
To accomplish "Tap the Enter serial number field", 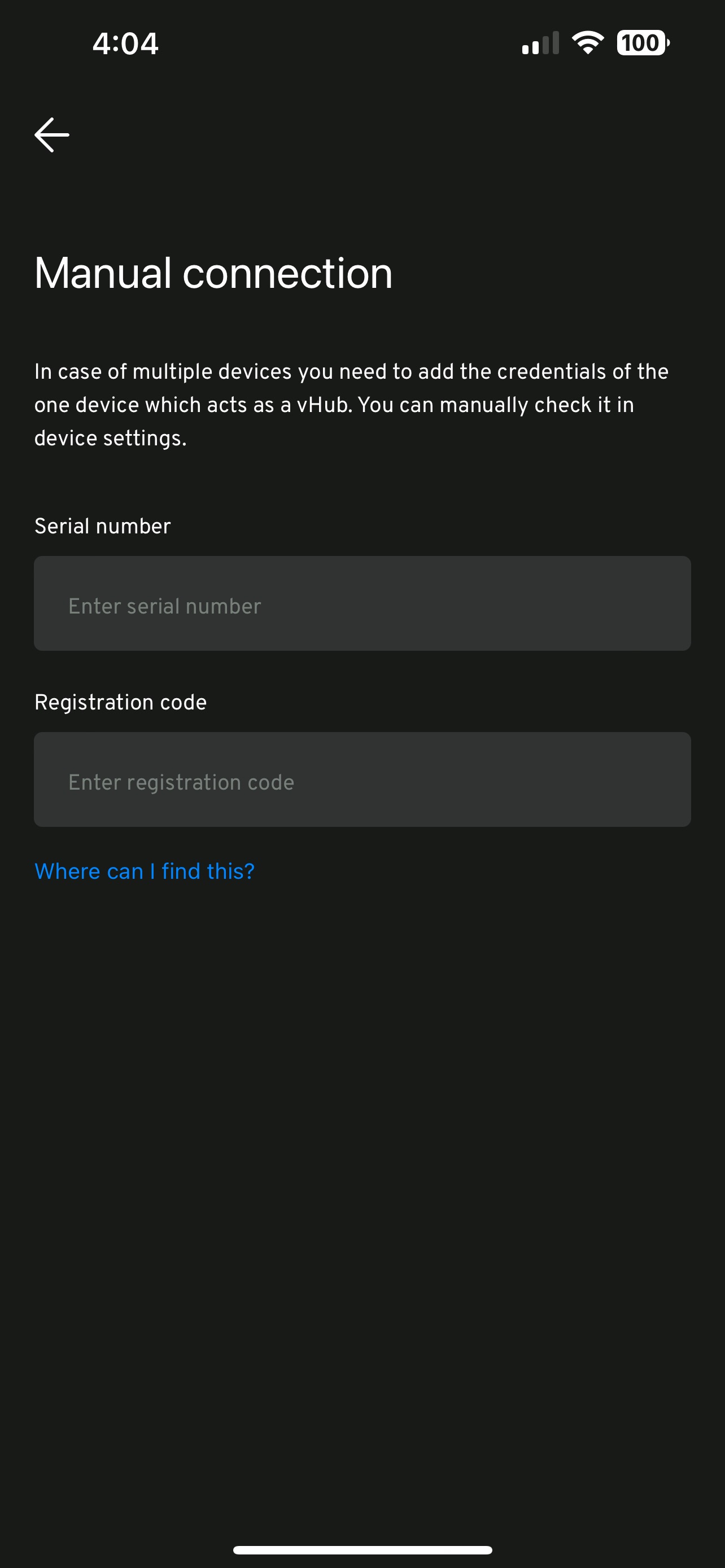I will [x=362, y=603].
